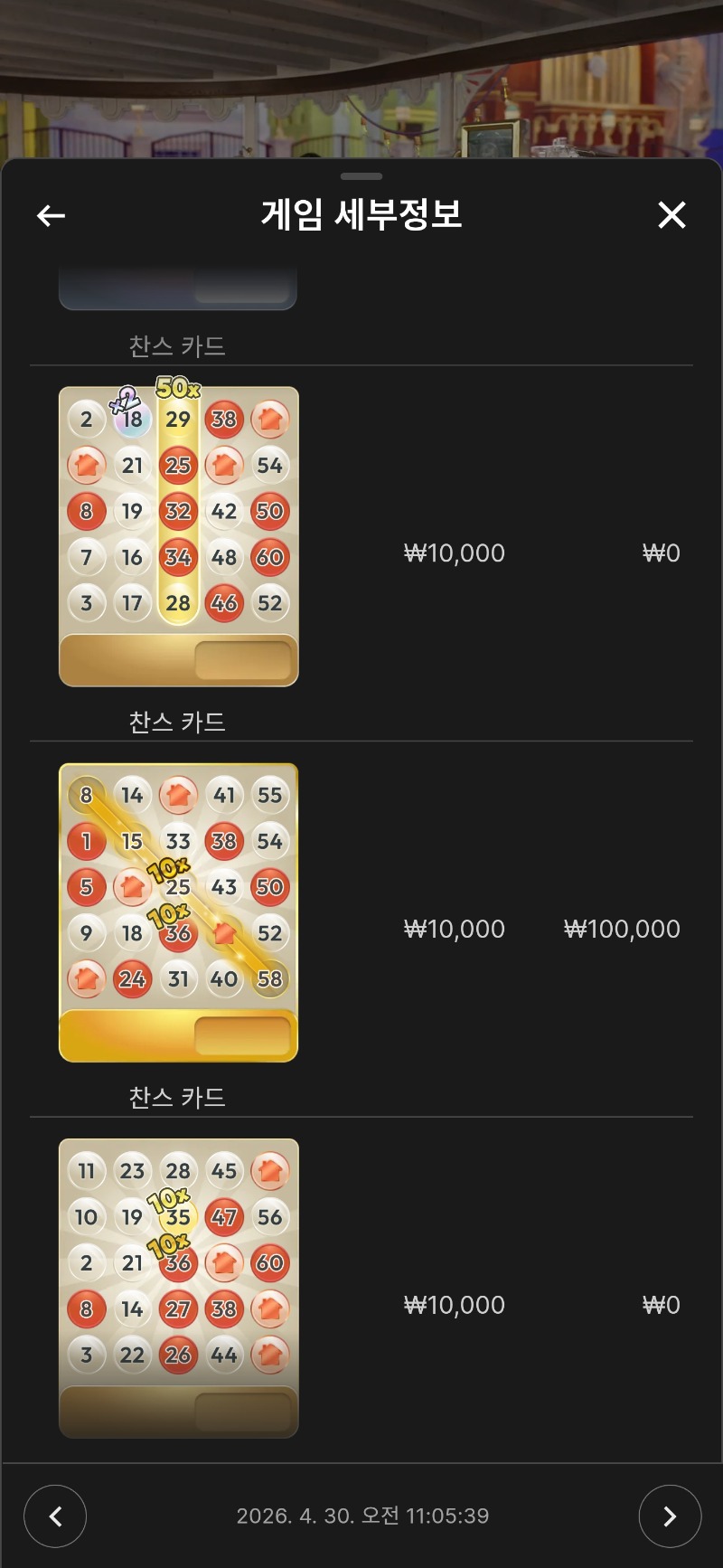The image size is (723, 1568).
Task: Click the ₩100,000 winning amount
Action: pos(622,929)
